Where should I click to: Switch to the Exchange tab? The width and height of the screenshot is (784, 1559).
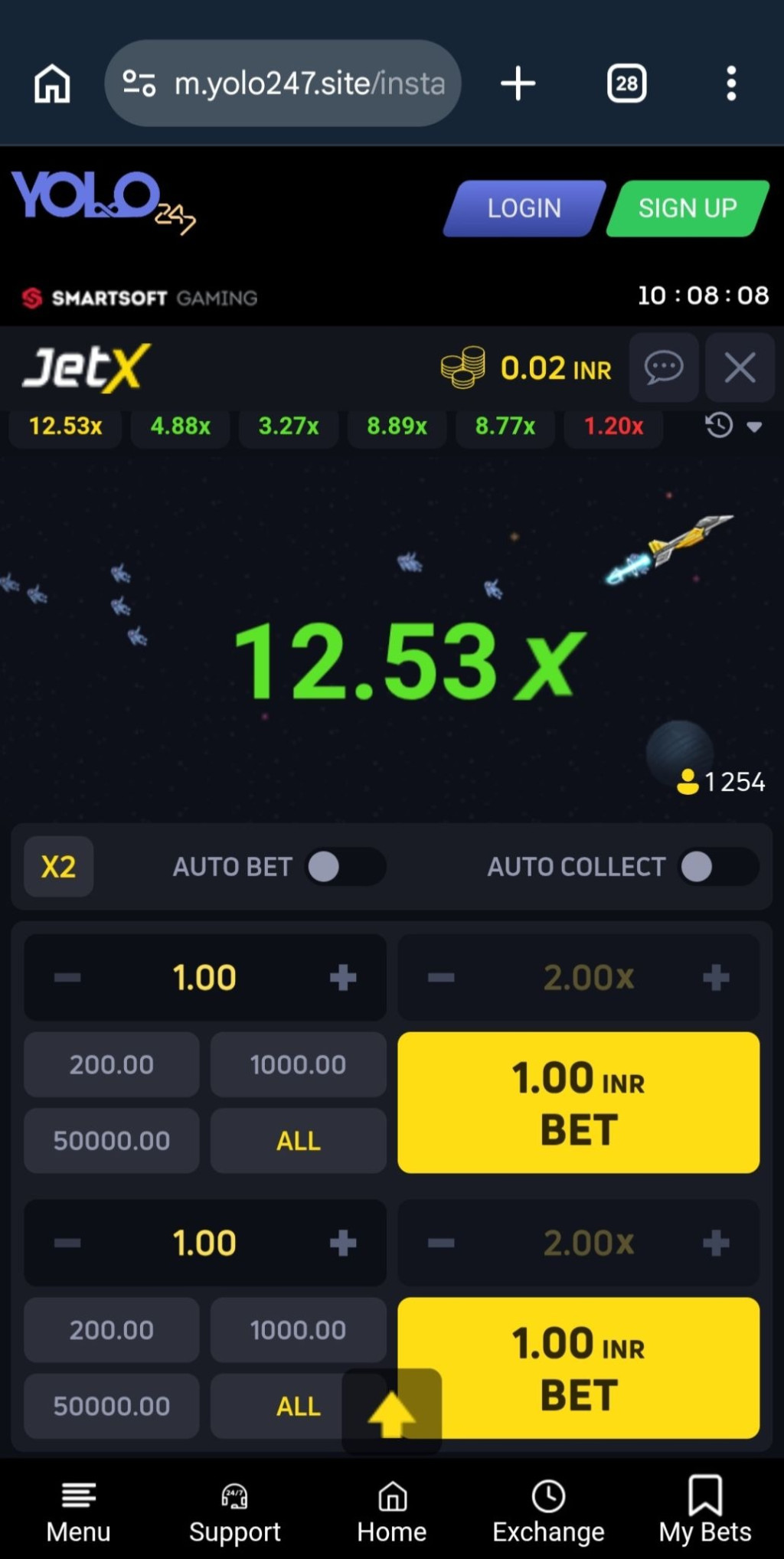coord(548,1510)
